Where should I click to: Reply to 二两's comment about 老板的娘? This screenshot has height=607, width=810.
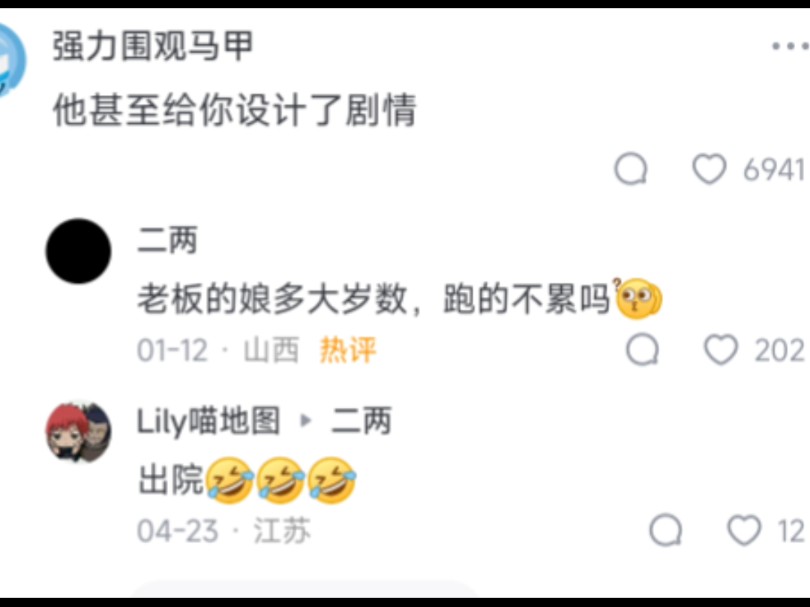pos(642,350)
